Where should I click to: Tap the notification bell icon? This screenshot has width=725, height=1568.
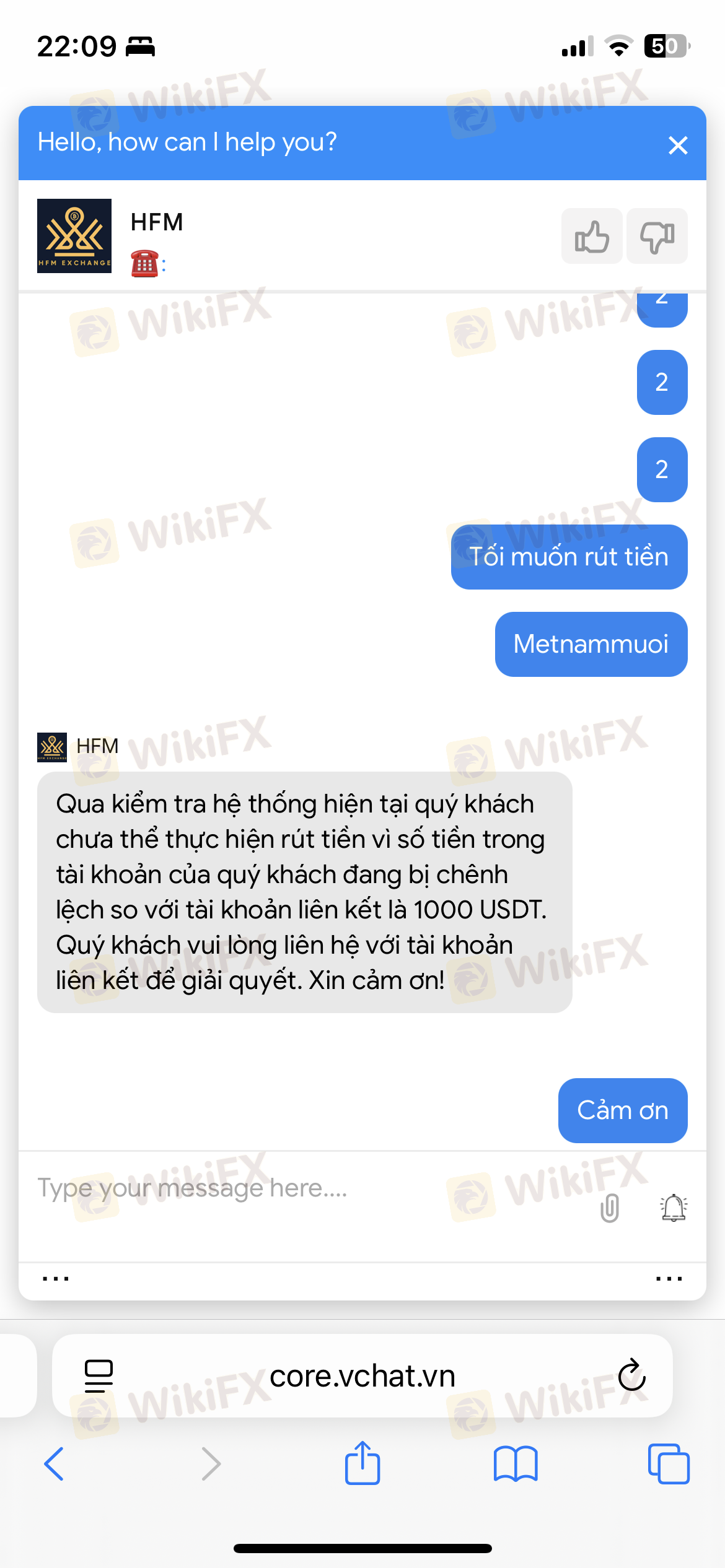pyautogui.click(x=674, y=1208)
